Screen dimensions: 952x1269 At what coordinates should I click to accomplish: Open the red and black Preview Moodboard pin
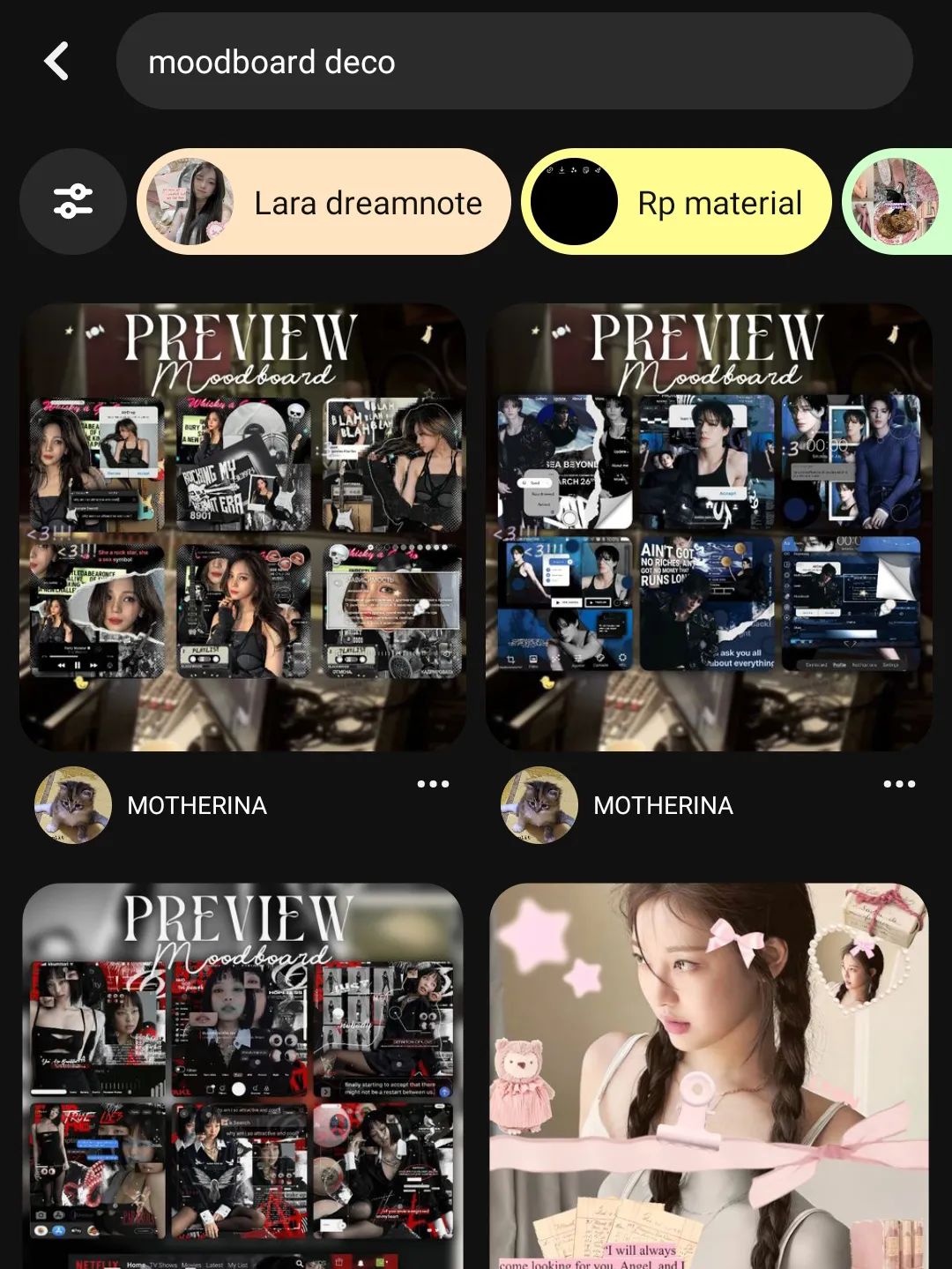[x=243, y=1076]
